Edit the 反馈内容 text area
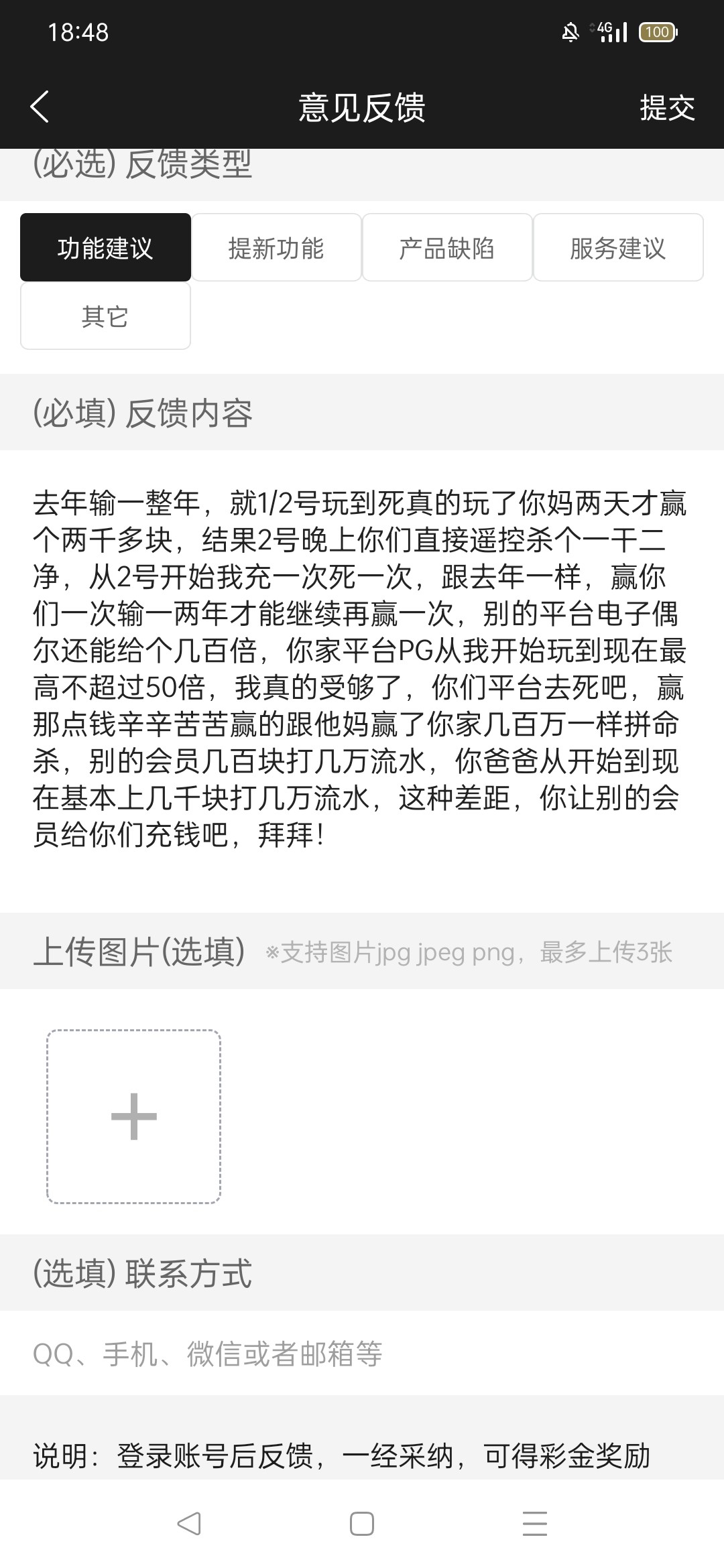 coord(362,670)
